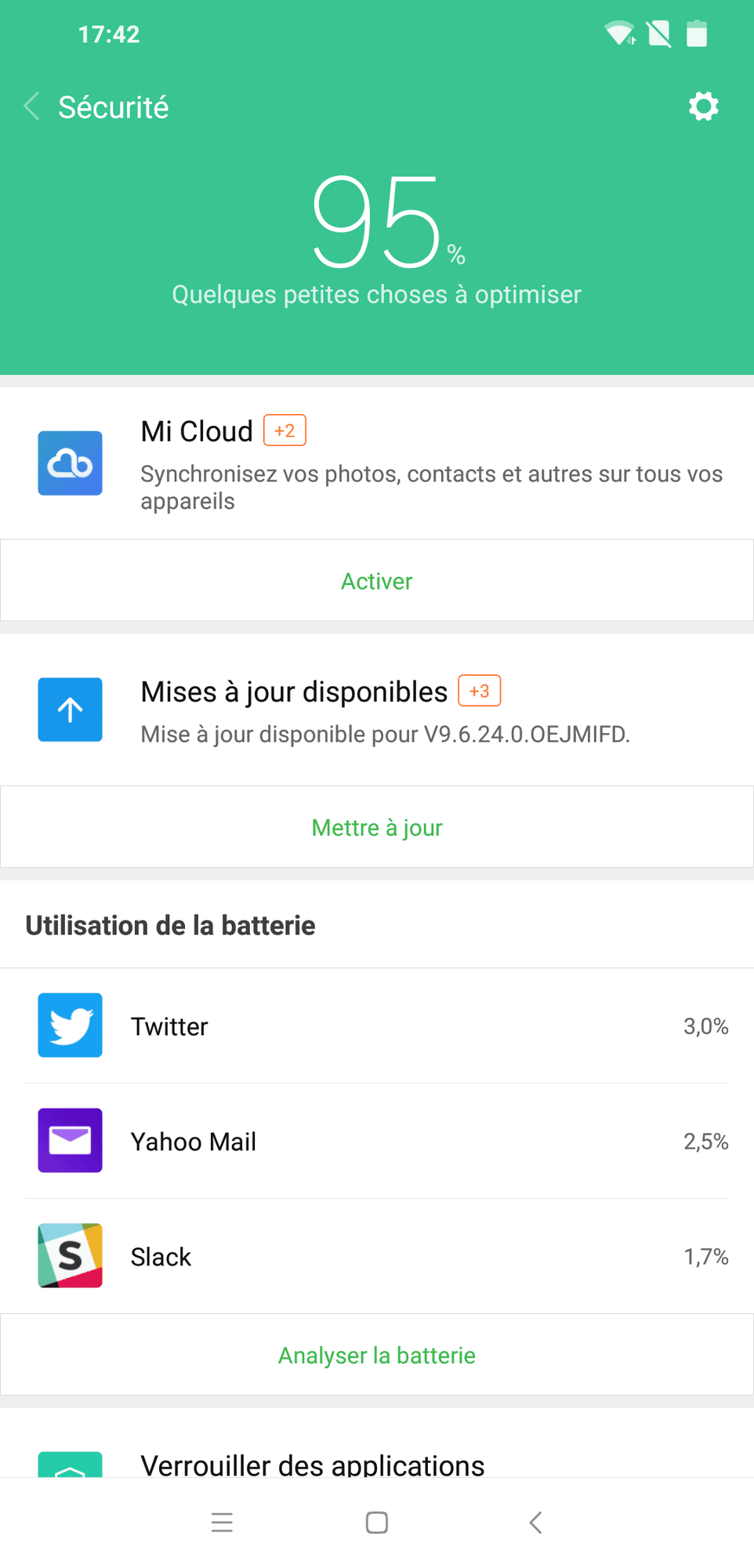The height and width of the screenshot is (1568, 754).
Task: Tap Analyser la batterie
Action: (377, 1356)
